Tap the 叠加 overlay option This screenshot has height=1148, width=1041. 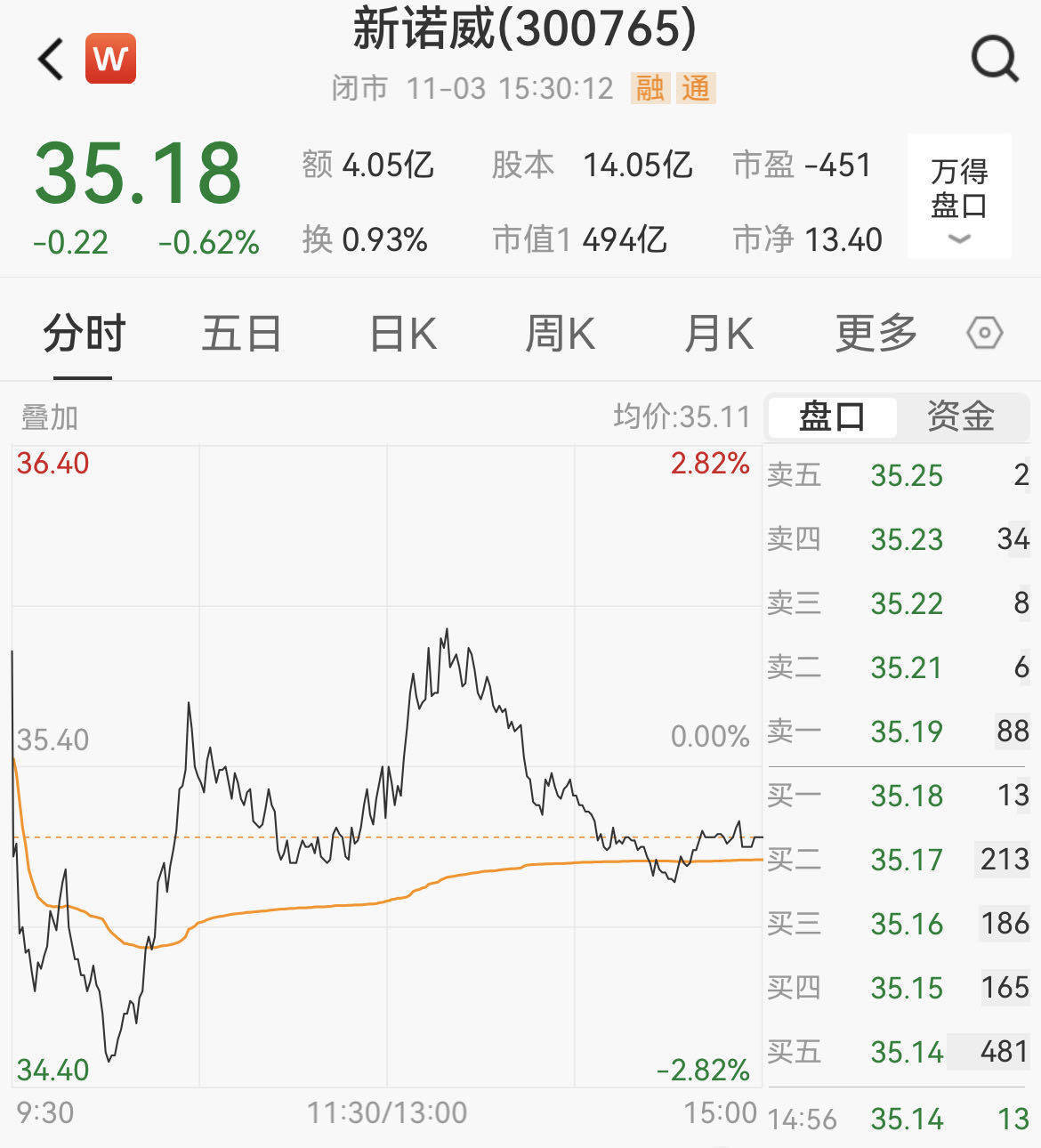click(x=50, y=416)
